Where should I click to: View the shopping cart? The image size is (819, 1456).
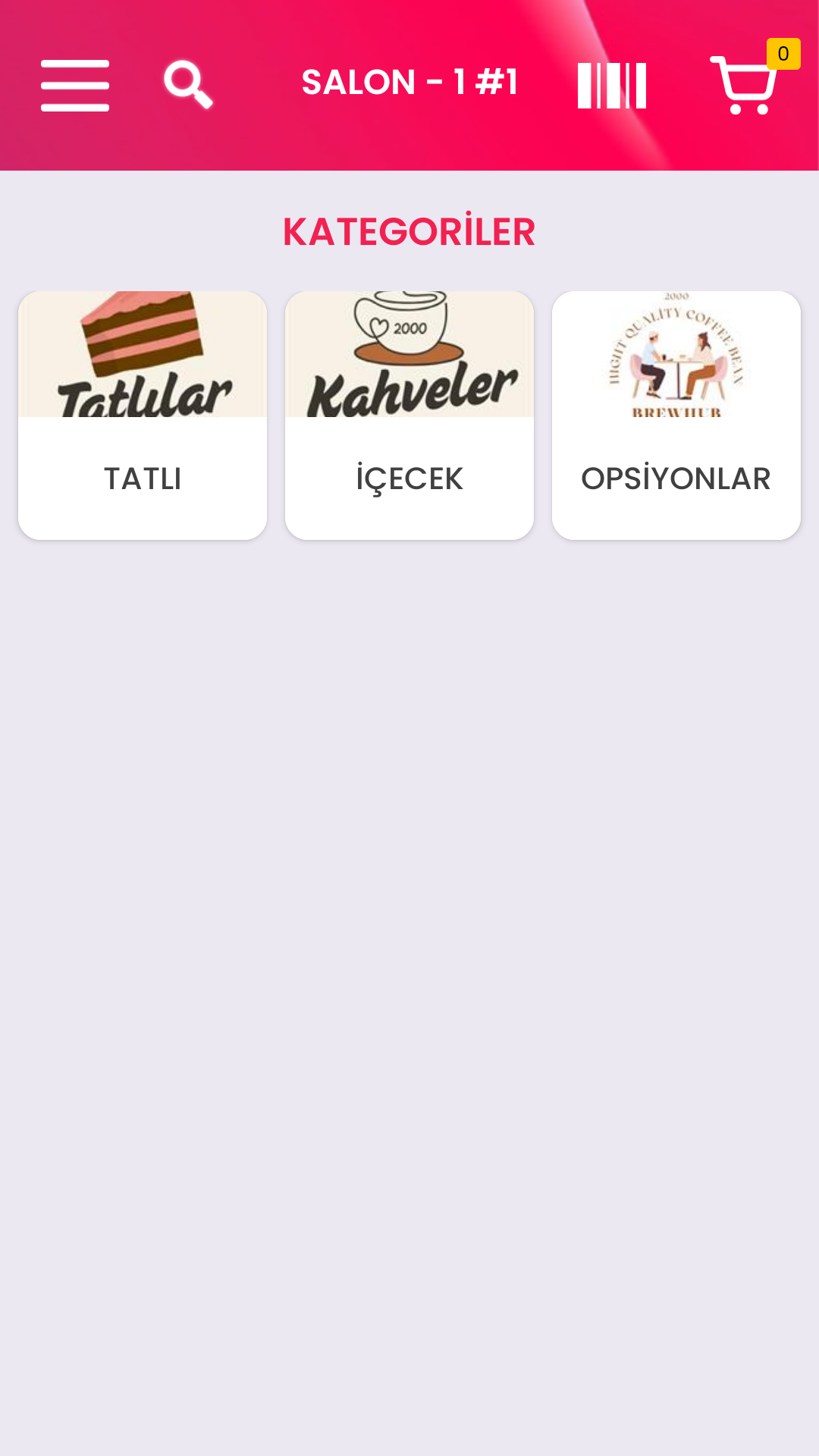pos(745,84)
